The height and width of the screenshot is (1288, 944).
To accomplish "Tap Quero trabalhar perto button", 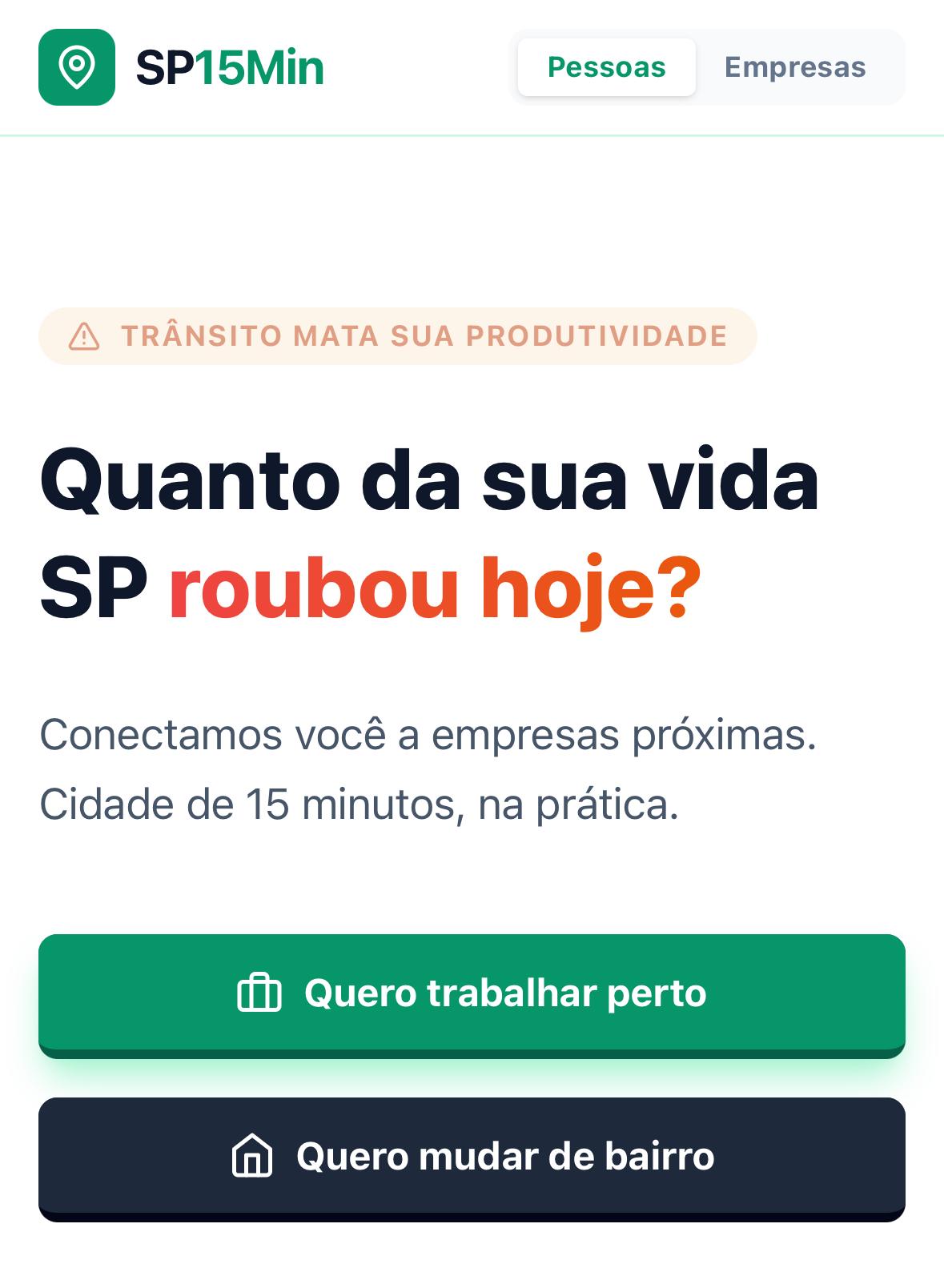I will coord(472,993).
